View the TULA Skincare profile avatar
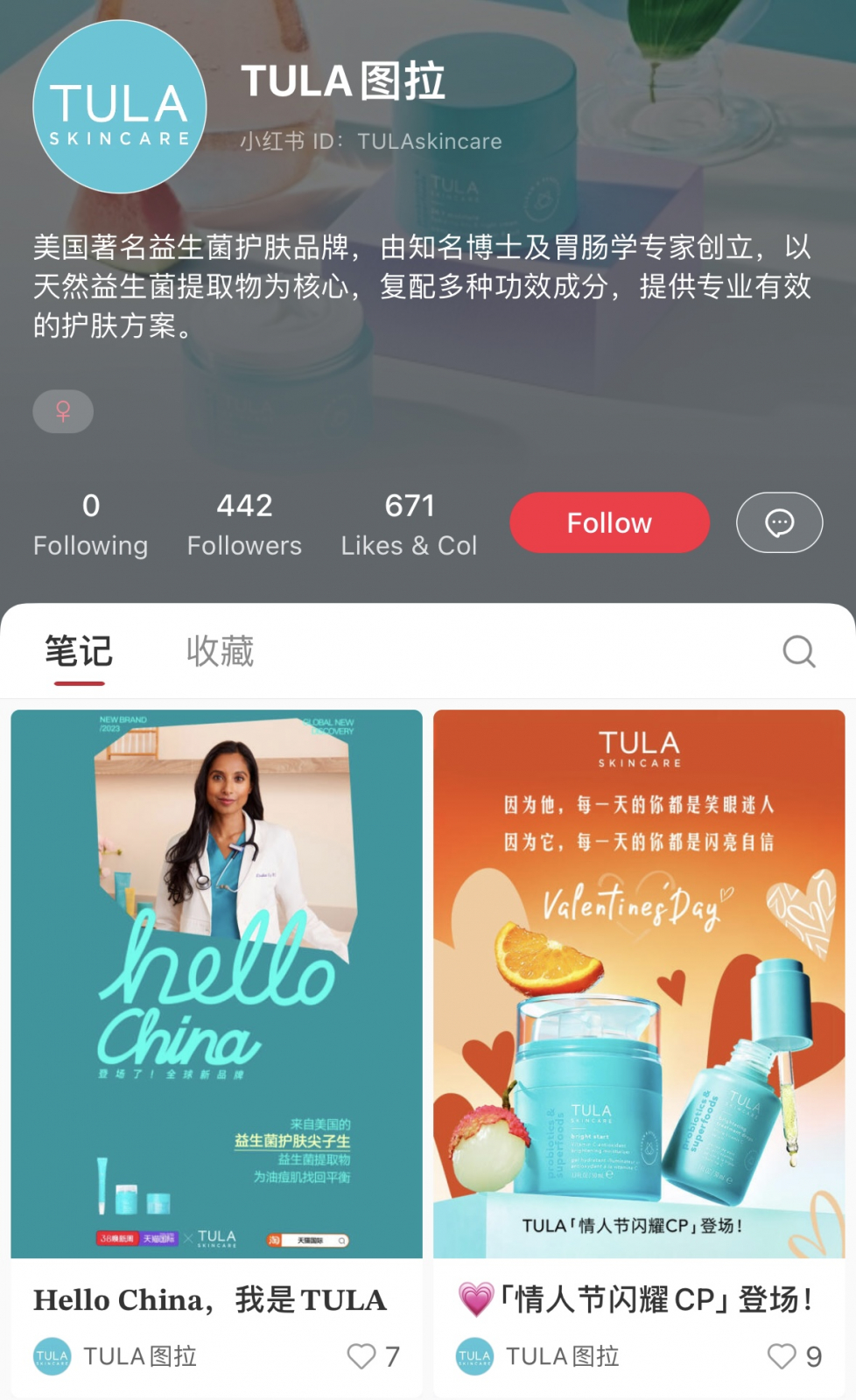 [x=120, y=107]
